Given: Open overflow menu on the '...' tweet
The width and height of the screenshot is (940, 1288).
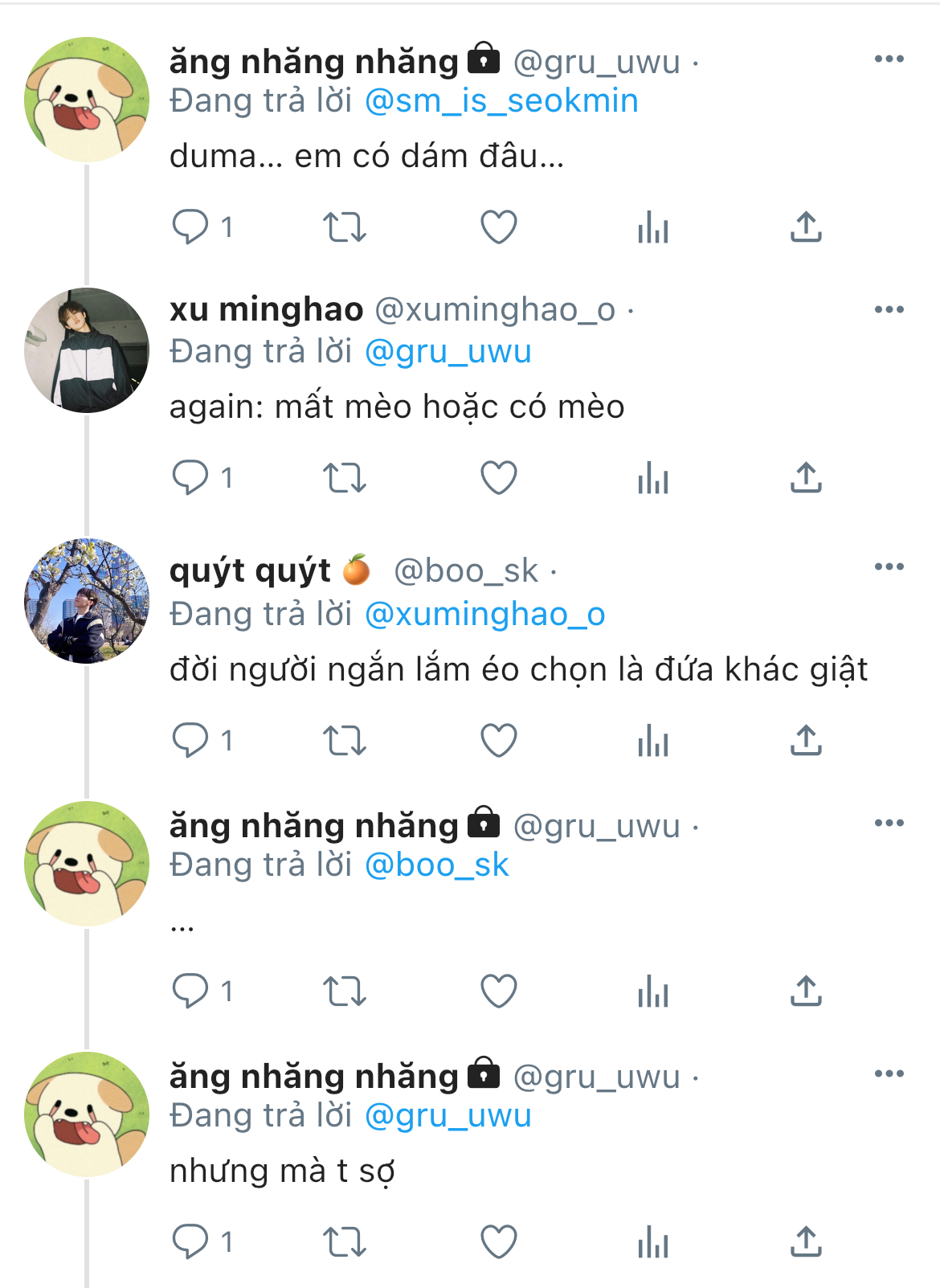Looking at the screenshot, I should (889, 823).
